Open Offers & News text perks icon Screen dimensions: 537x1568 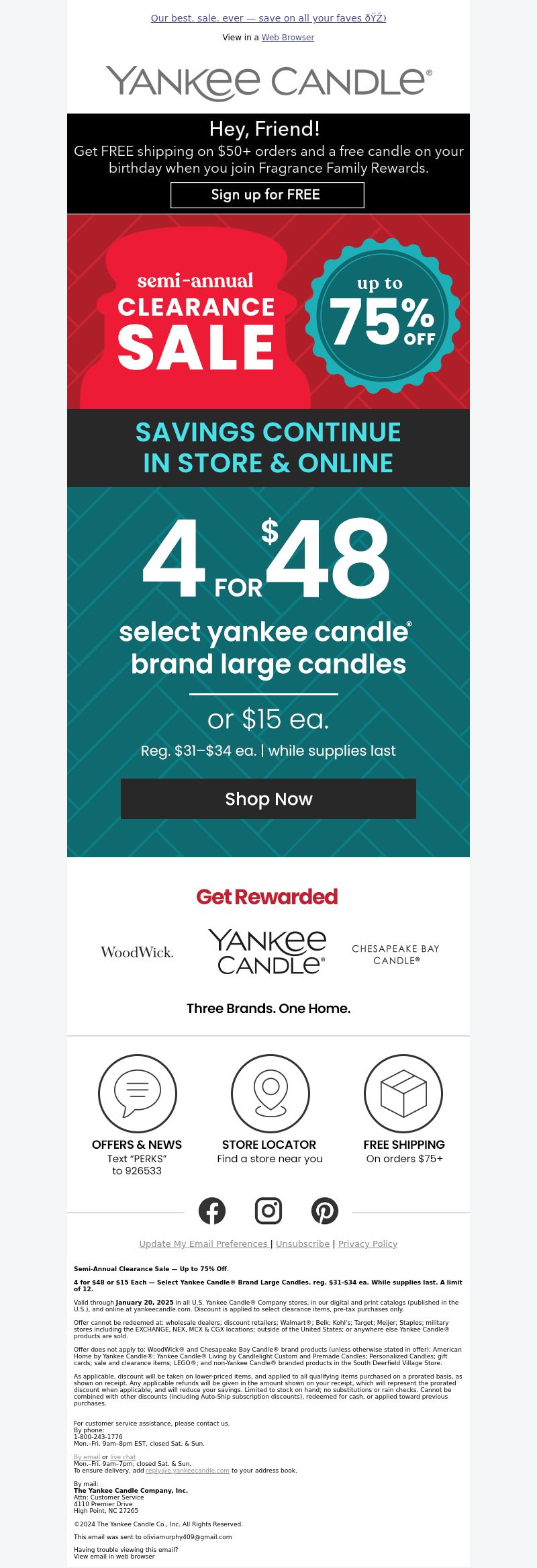(x=137, y=1094)
